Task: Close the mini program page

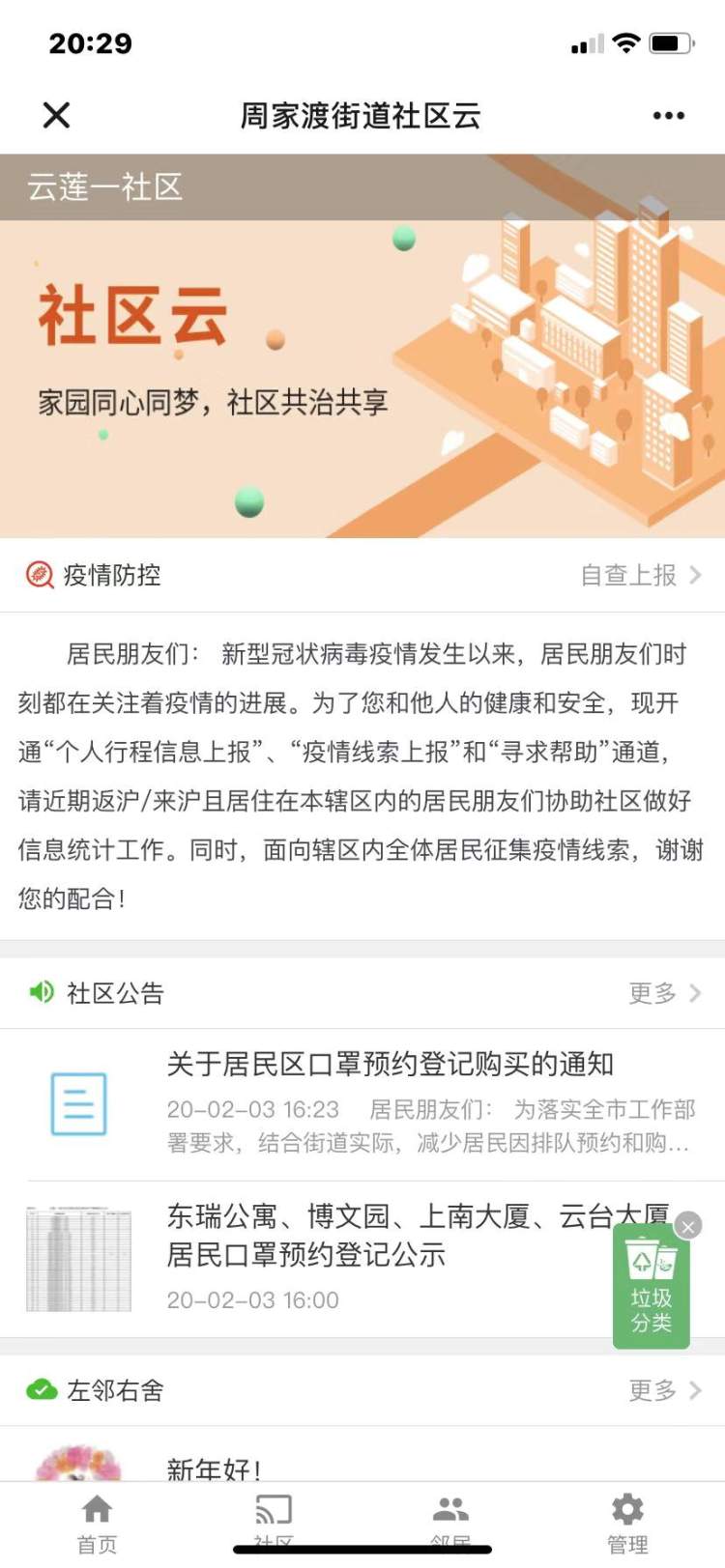Action: tap(57, 116)
